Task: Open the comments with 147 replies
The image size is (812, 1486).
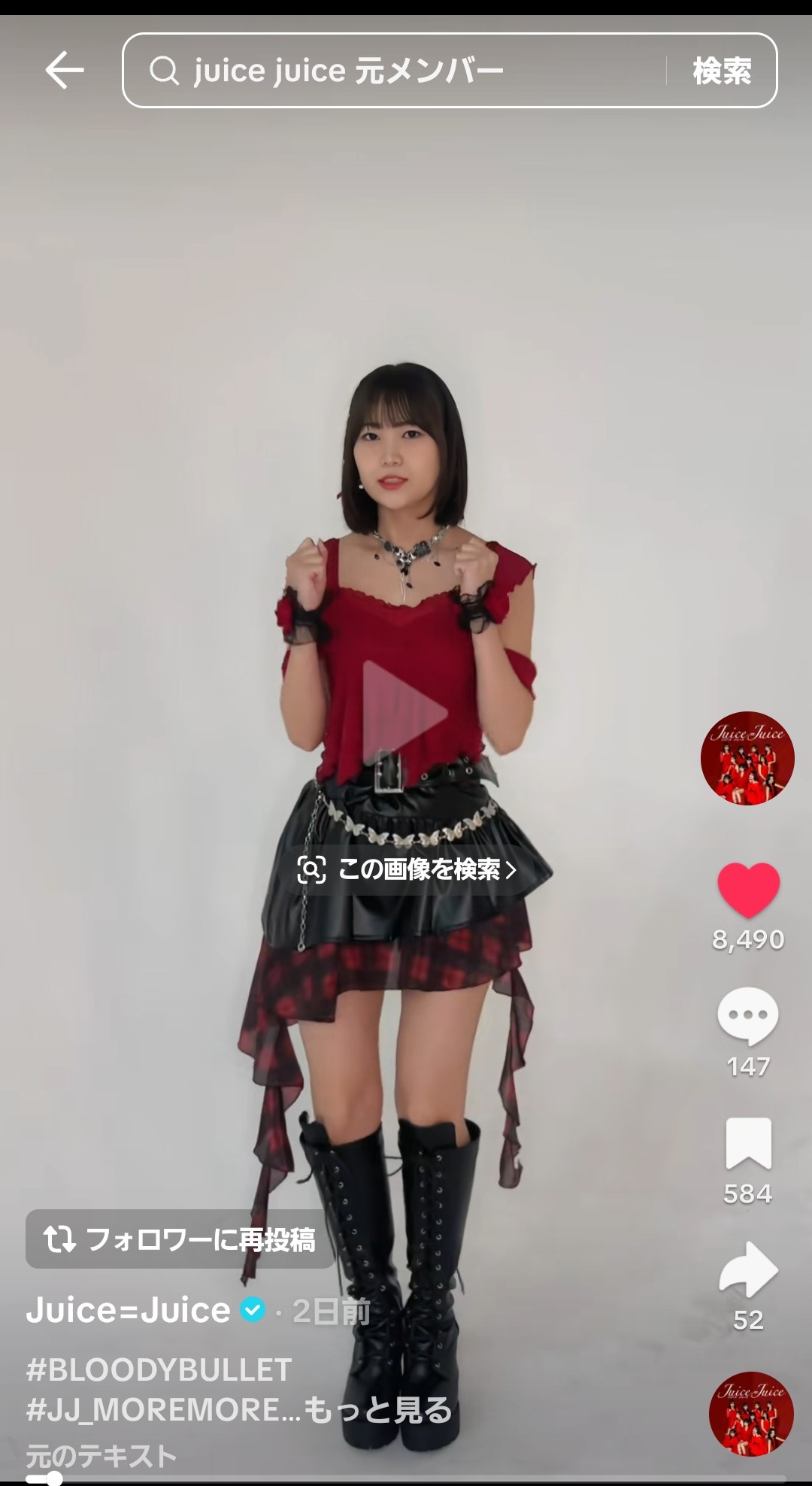Action: (x=748, y=1017)
